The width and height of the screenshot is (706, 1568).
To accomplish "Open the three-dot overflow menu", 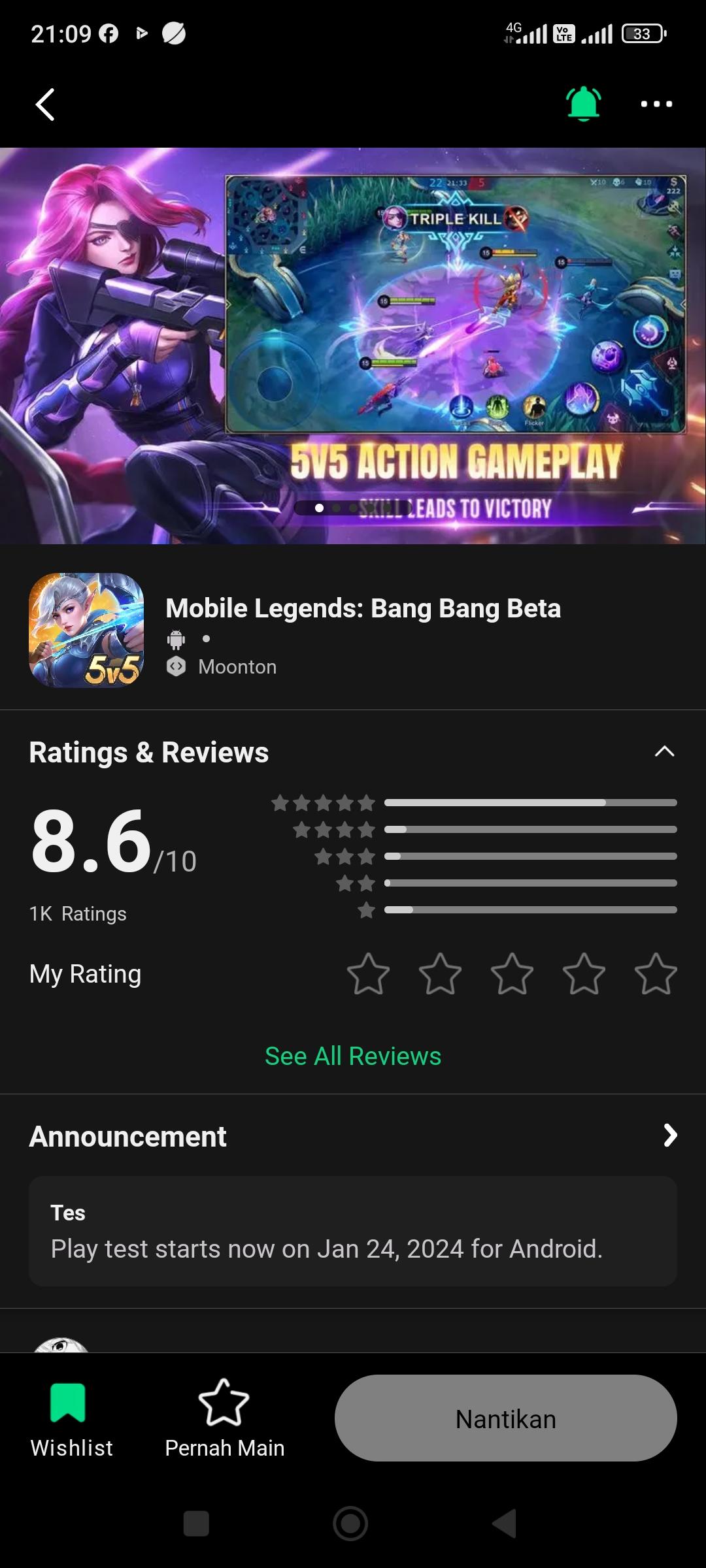I will tap(657, 105).
